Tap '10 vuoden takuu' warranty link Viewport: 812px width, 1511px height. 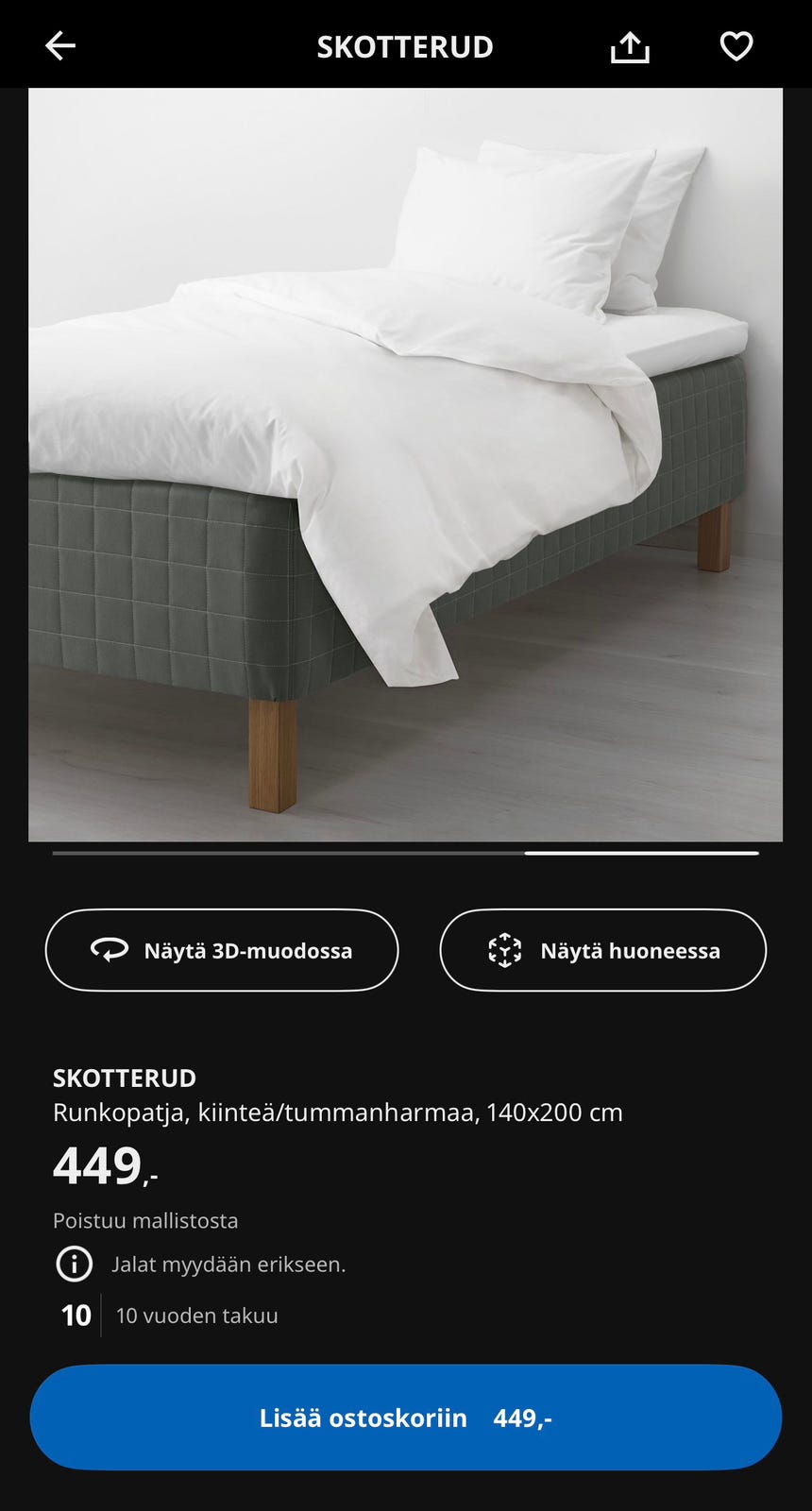[x=195, y=1315]
